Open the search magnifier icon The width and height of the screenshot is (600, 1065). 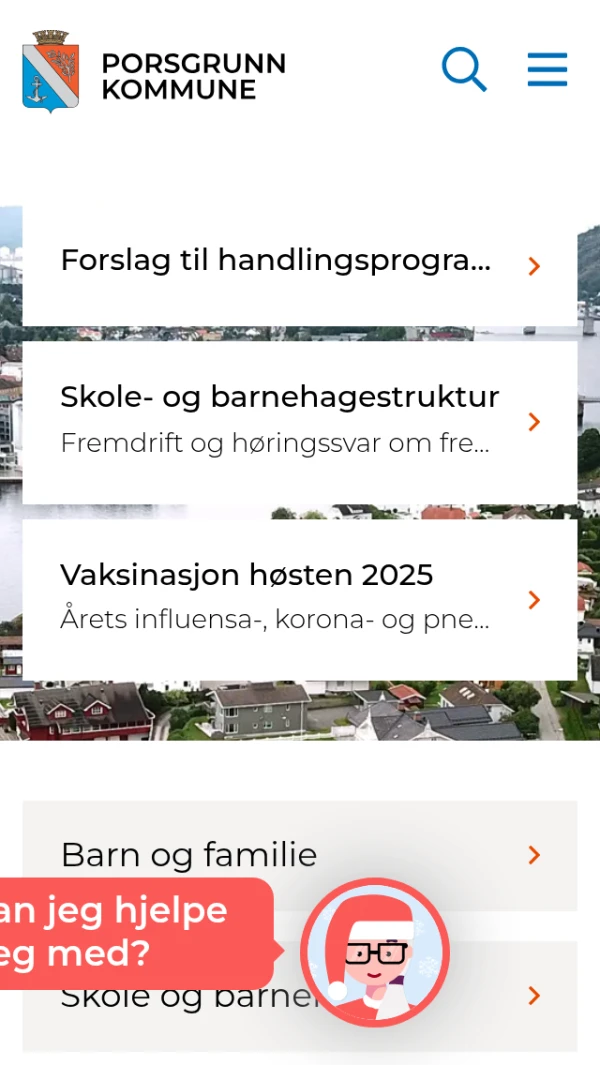pos(464,70)
